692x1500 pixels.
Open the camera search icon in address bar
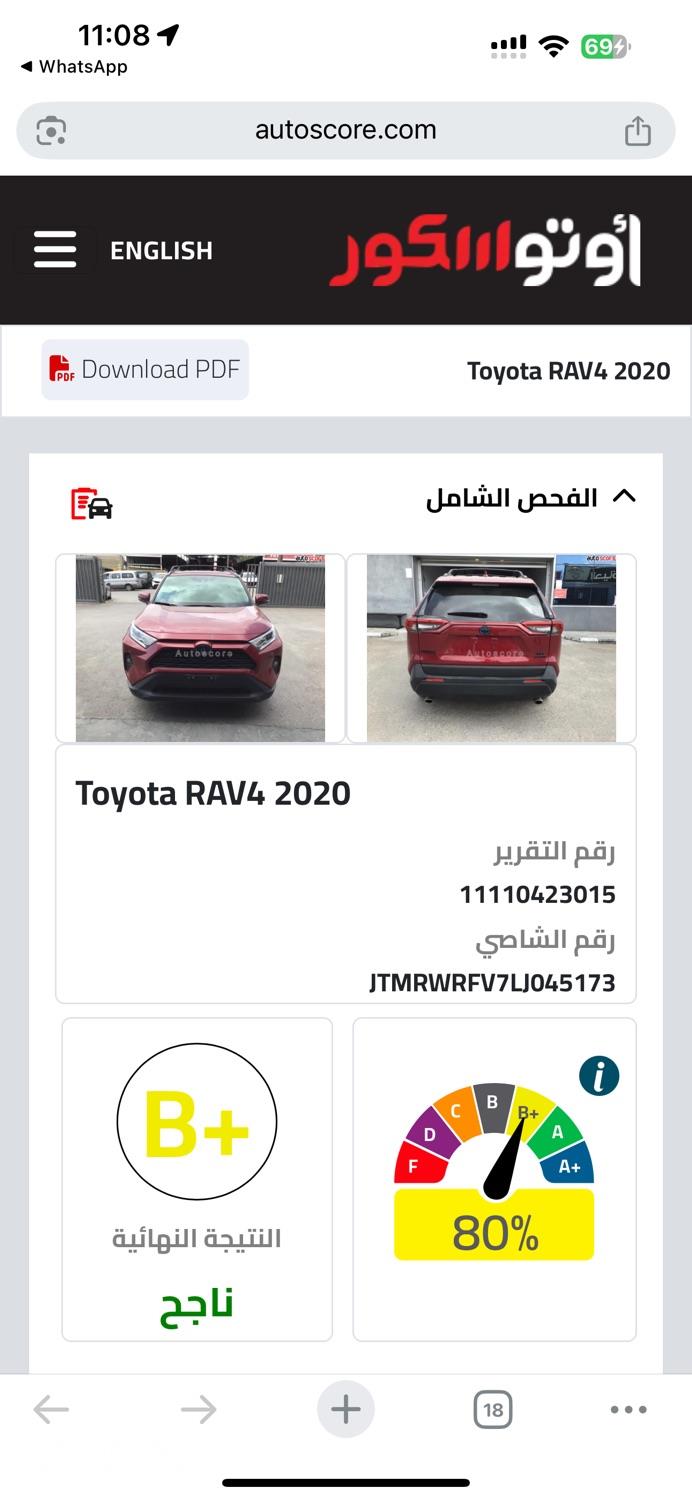[51, 131]
